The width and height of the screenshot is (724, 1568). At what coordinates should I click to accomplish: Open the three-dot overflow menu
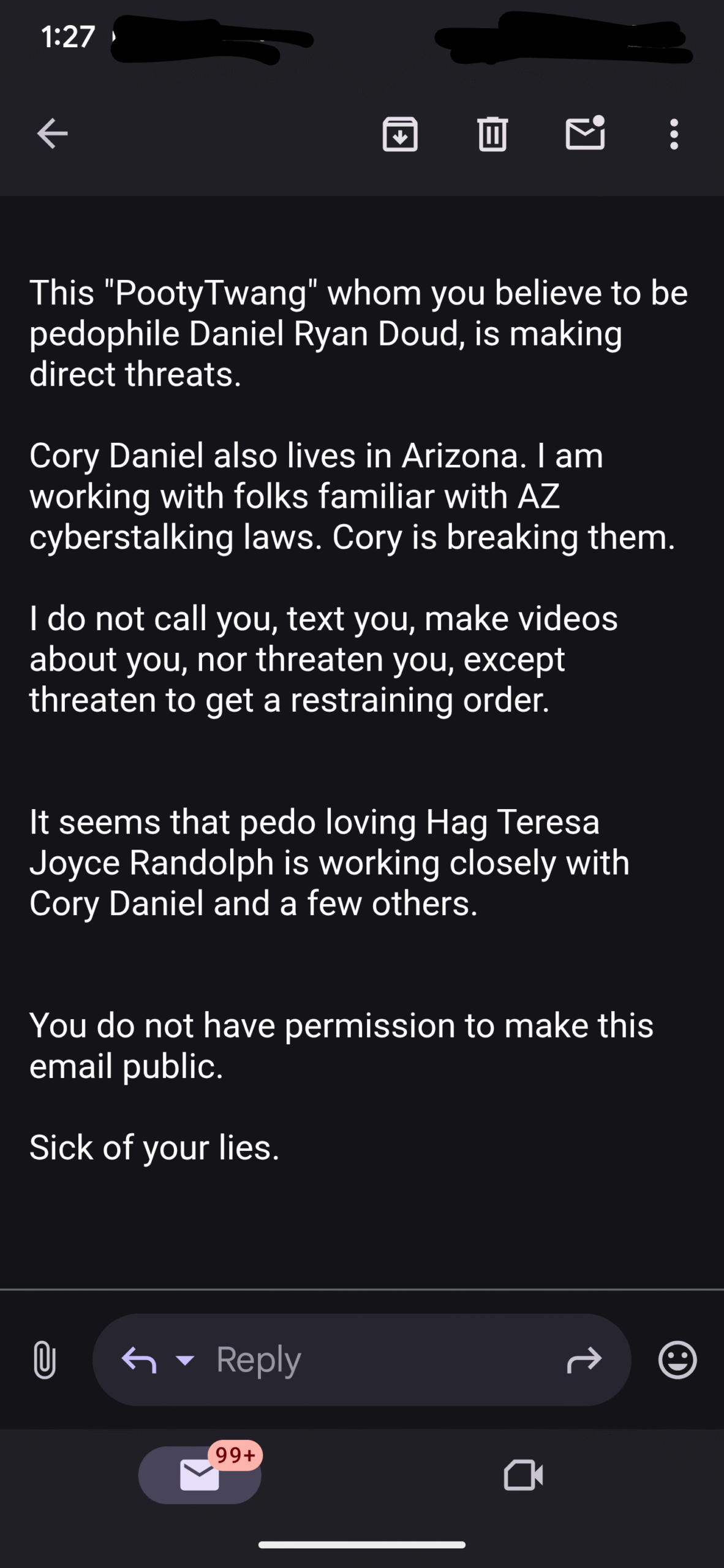tap(674, 134)
